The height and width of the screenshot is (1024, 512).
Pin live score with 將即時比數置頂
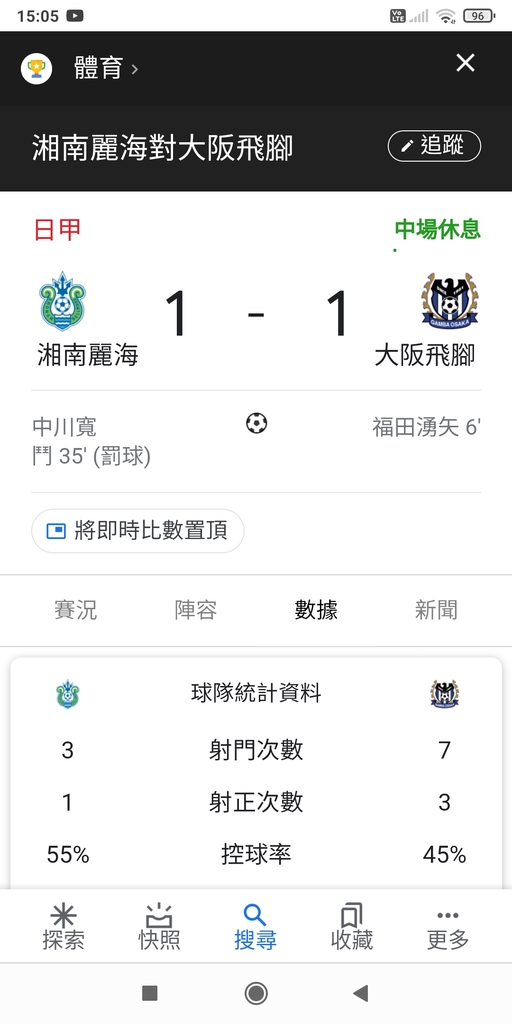(138, 531)
